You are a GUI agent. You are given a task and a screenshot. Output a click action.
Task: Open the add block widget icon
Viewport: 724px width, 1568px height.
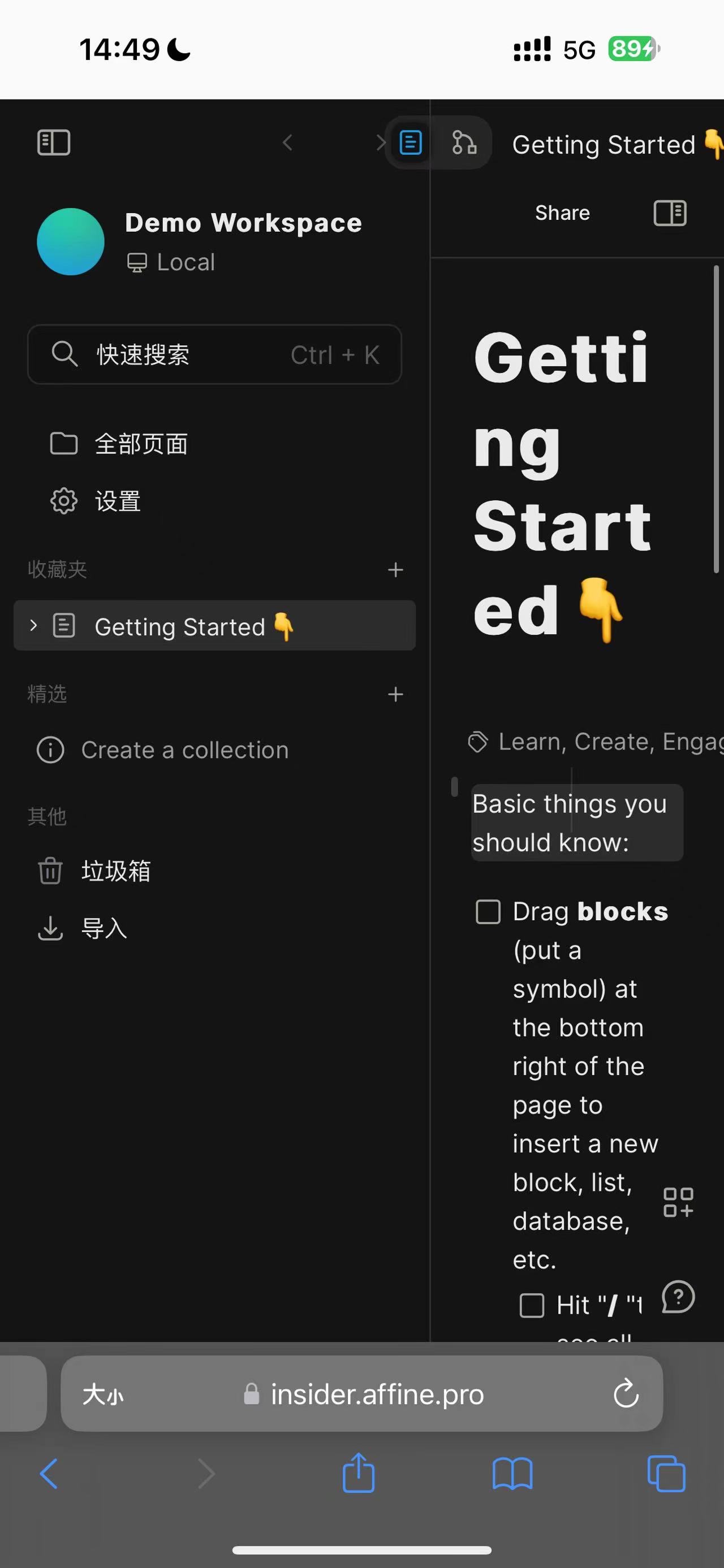(678, 1202)
